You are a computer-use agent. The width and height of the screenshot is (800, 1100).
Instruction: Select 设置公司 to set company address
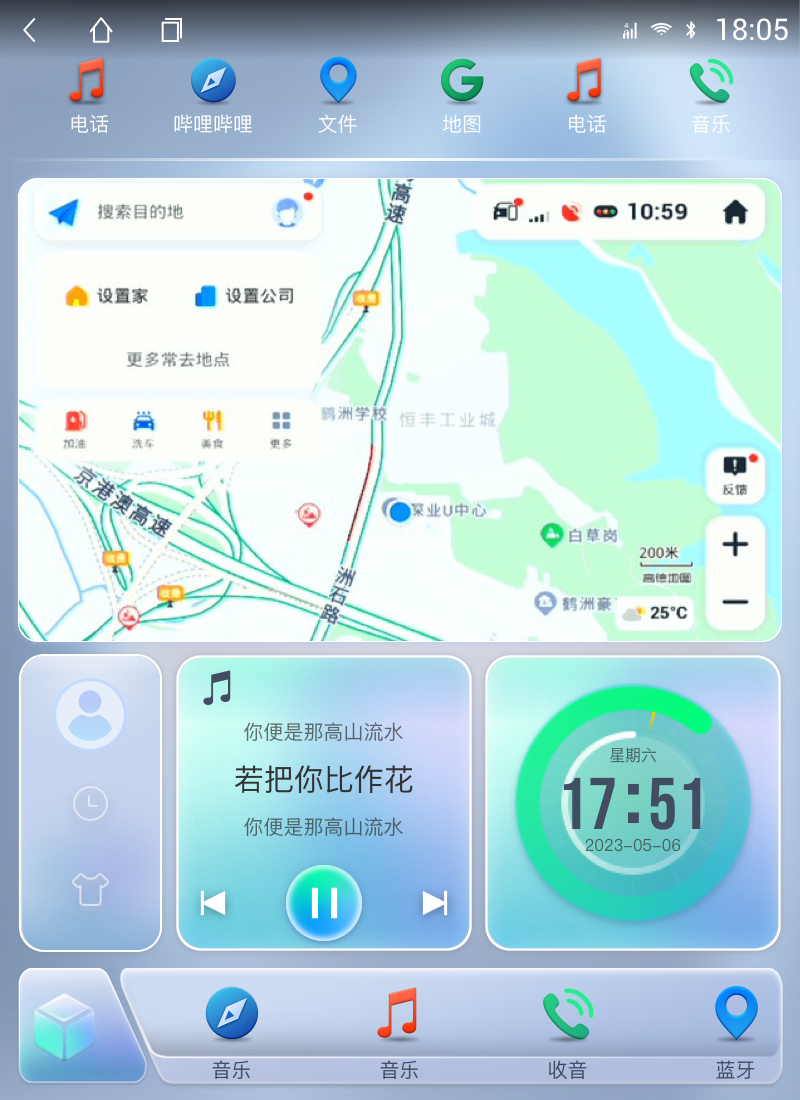[x=245, y=296]
